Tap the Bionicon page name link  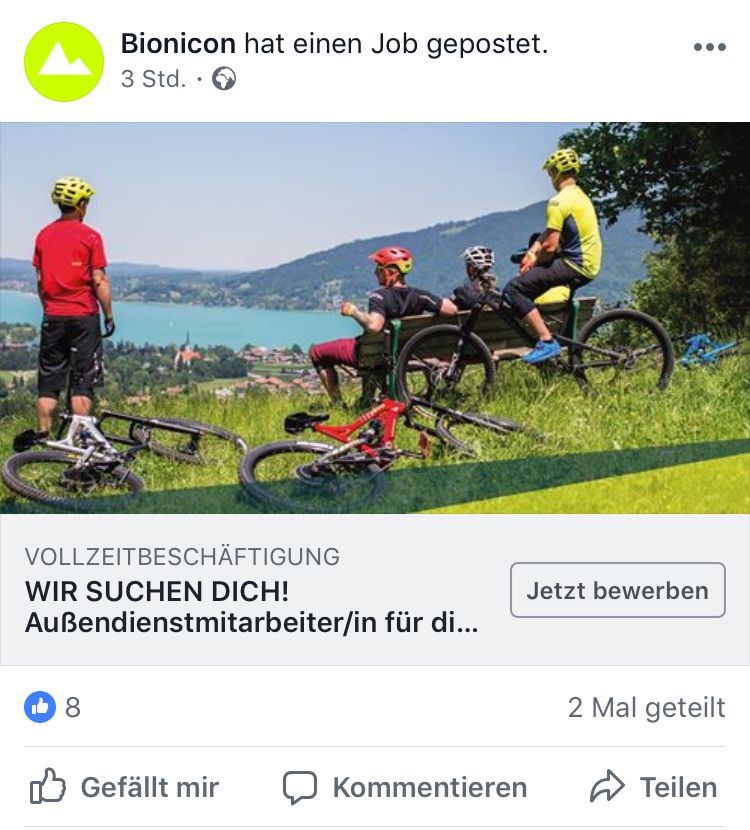(x=178, y=44)
